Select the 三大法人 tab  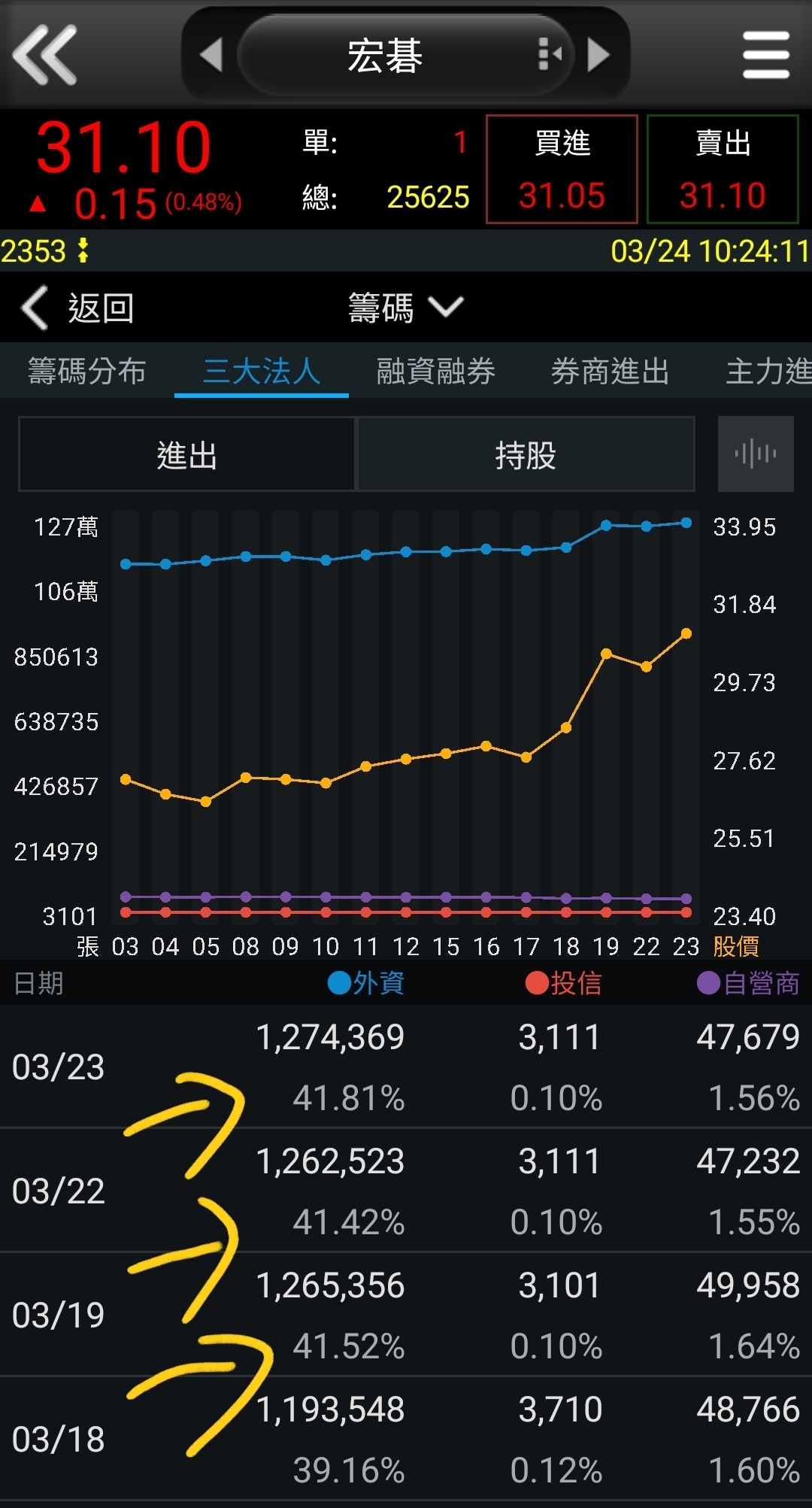(x=262, y=372)
